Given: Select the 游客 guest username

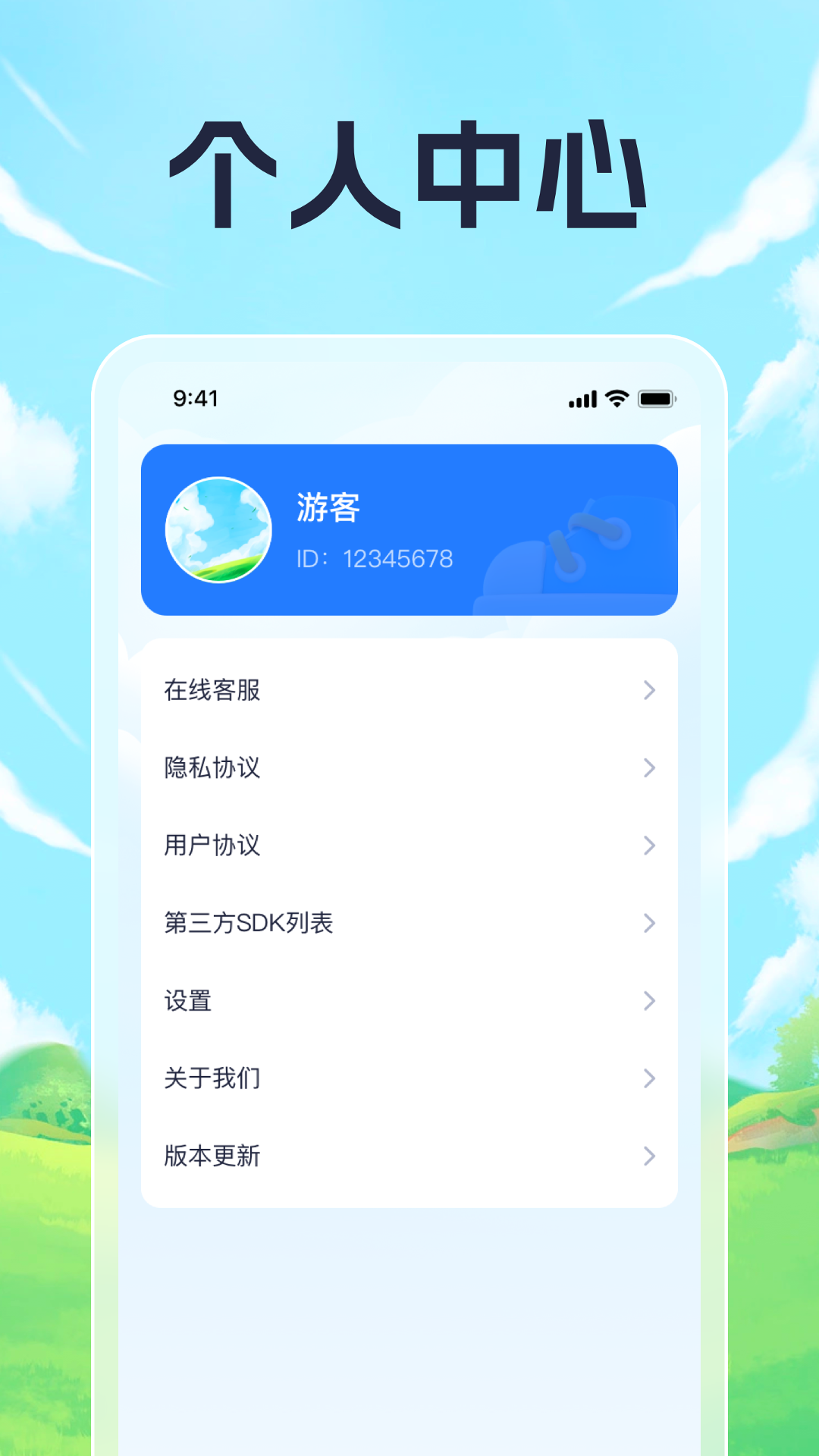Looking at the screenshot, I should (x=326, y=508).
